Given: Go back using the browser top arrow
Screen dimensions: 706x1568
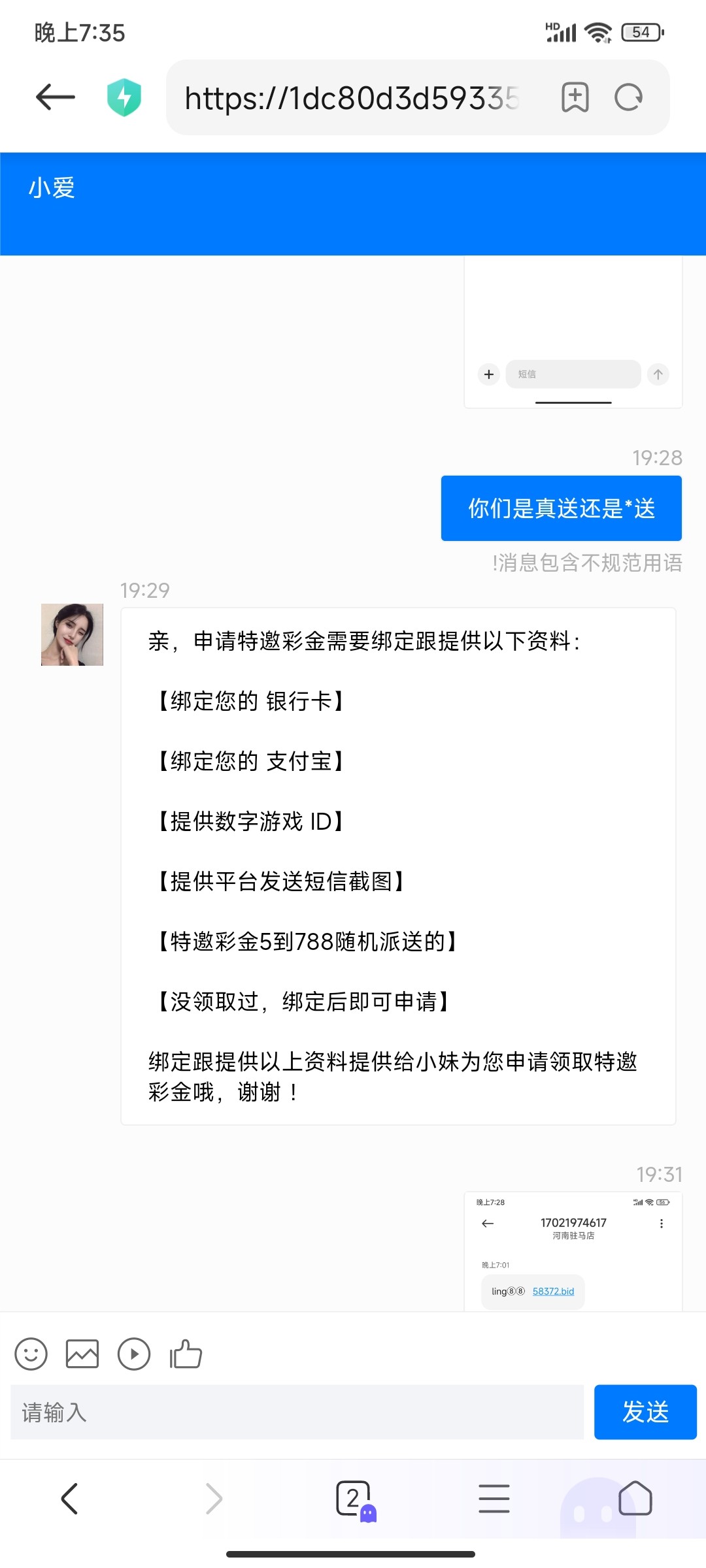Looking at the screenshot, I should tap(56, 97).
